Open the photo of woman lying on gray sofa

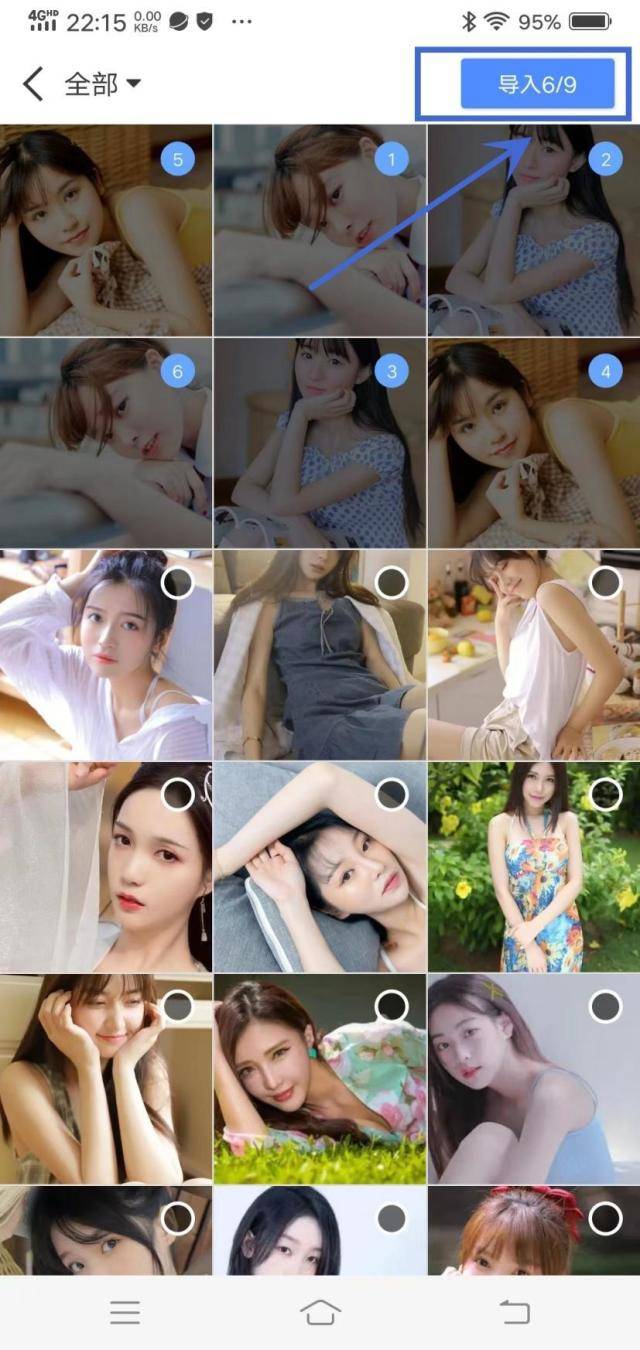coord(320,870)
